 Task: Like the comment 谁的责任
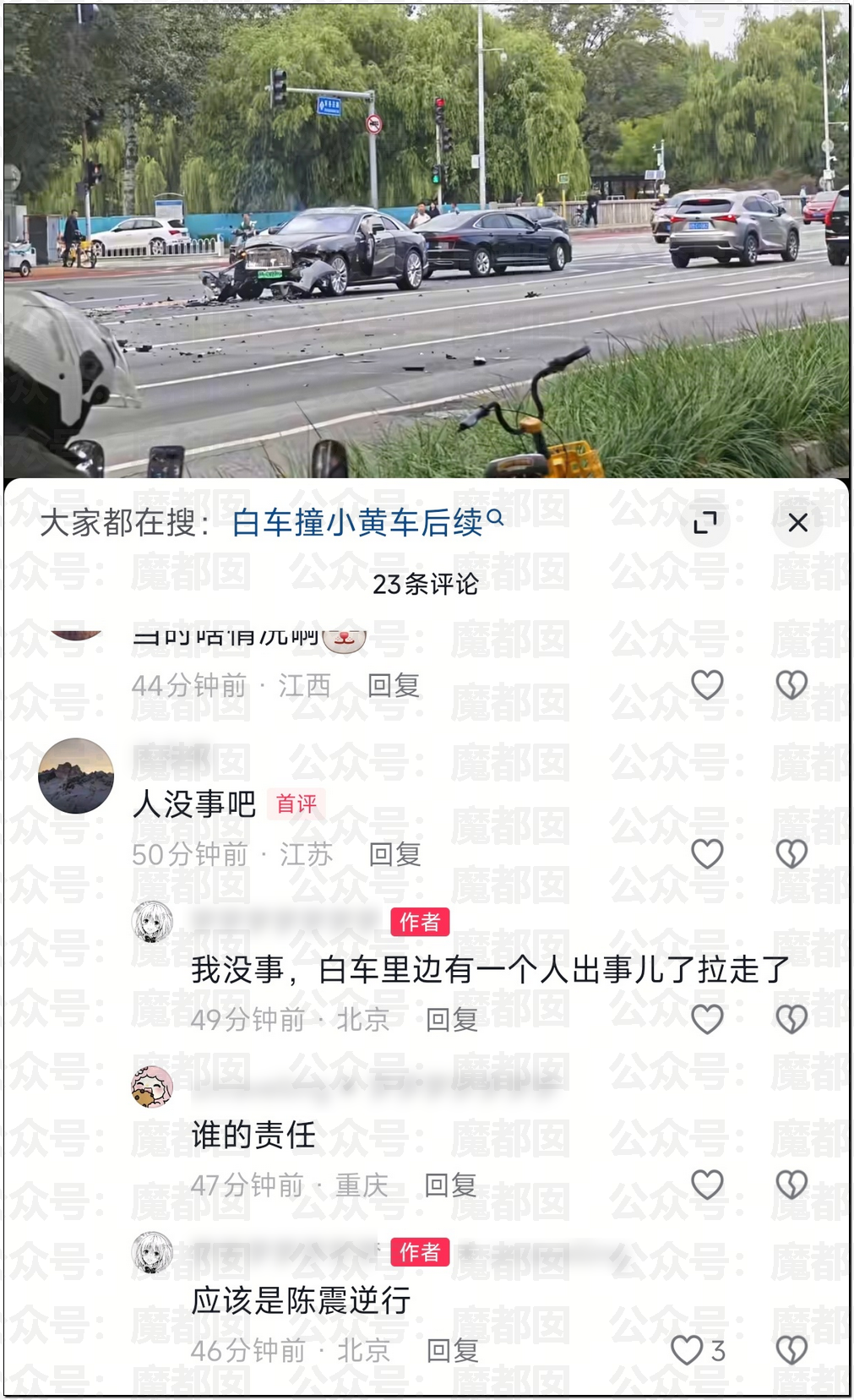pos(707,1185)
